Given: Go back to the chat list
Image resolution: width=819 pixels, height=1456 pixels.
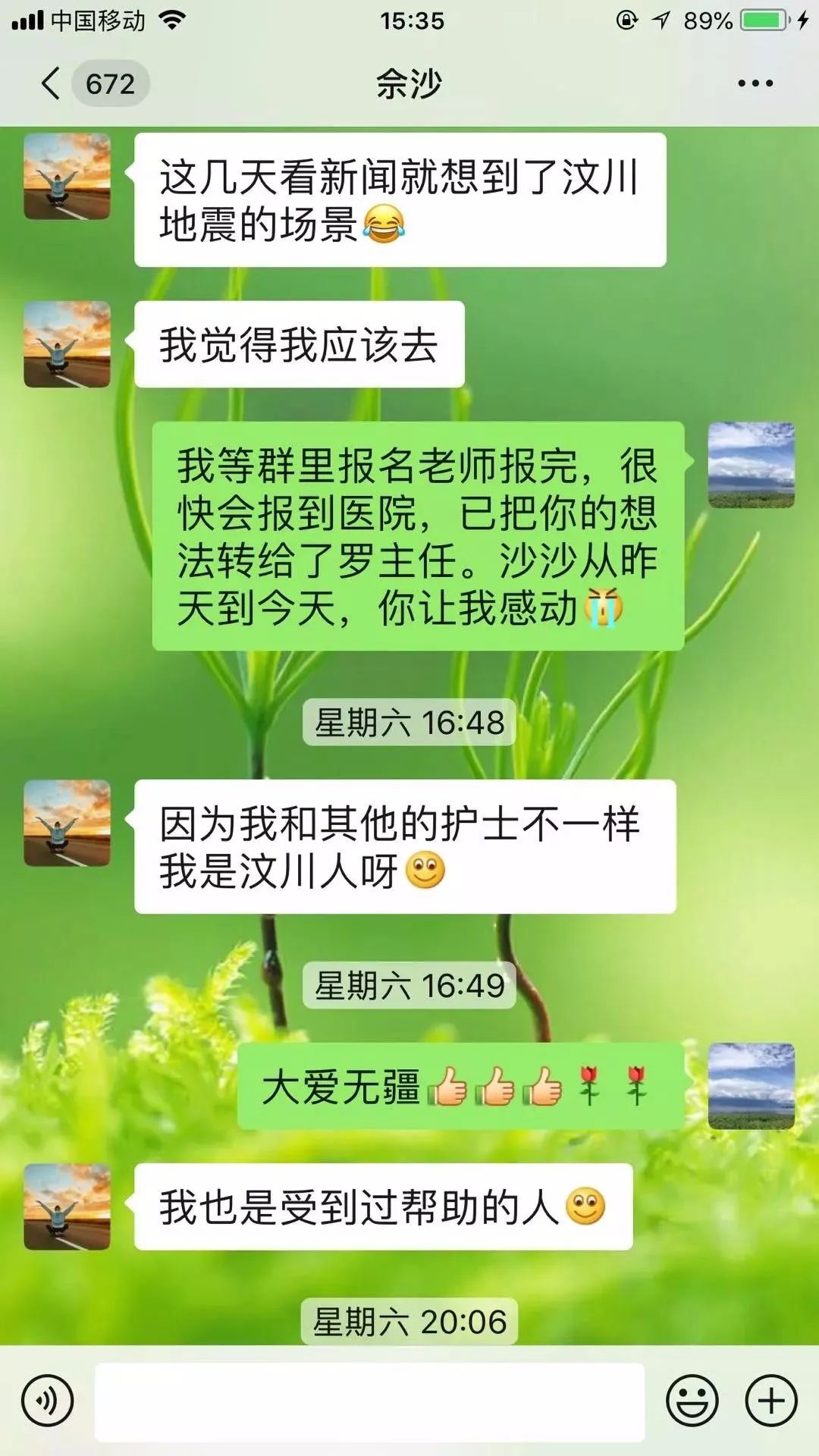Looking at the screenshot, I should pyautogui.click(x=52, y=83).
